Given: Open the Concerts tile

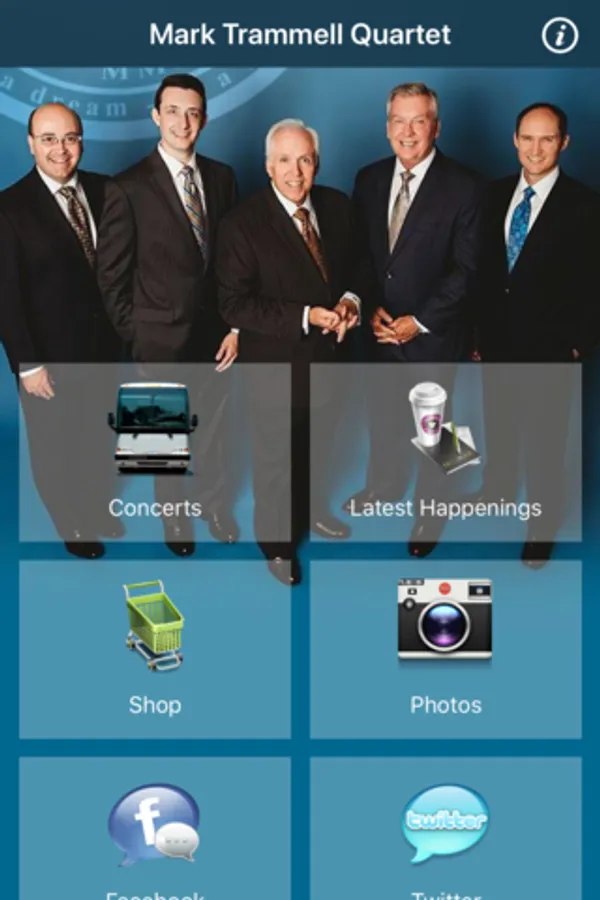Looking at the screenshot, I should pyautogui.click(x=155, y=452).
